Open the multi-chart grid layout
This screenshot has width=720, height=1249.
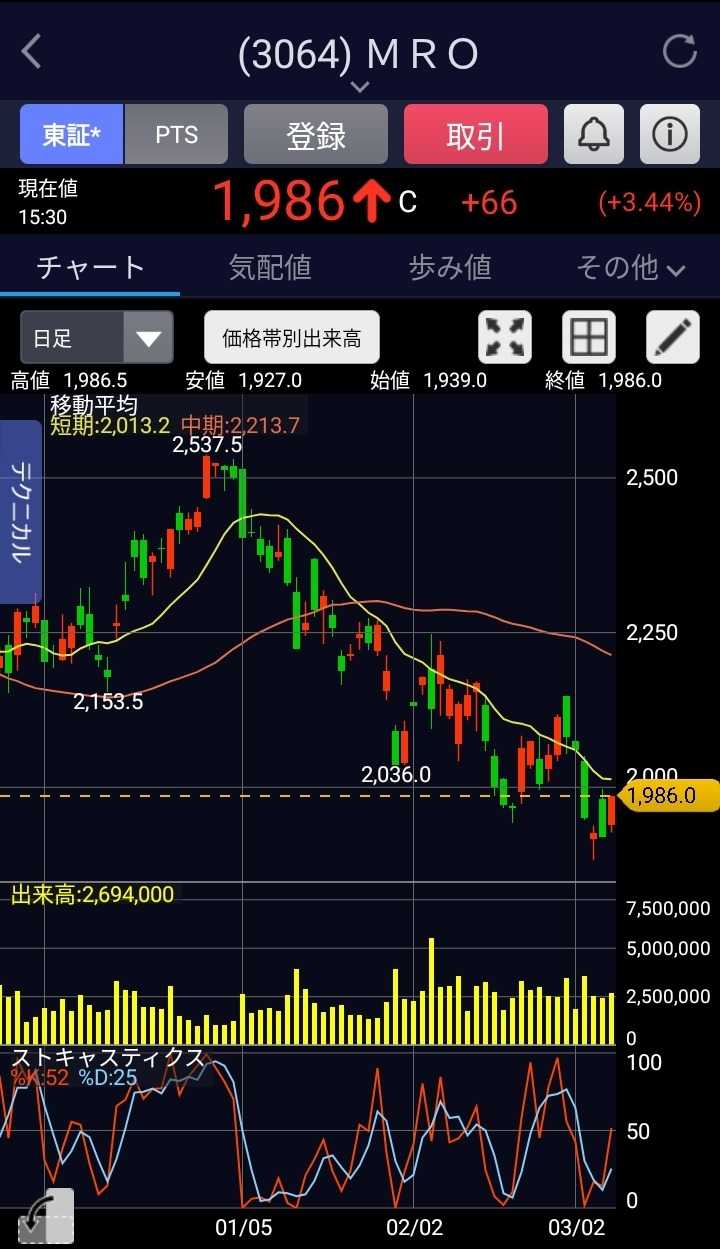click(x=589, y=337)
